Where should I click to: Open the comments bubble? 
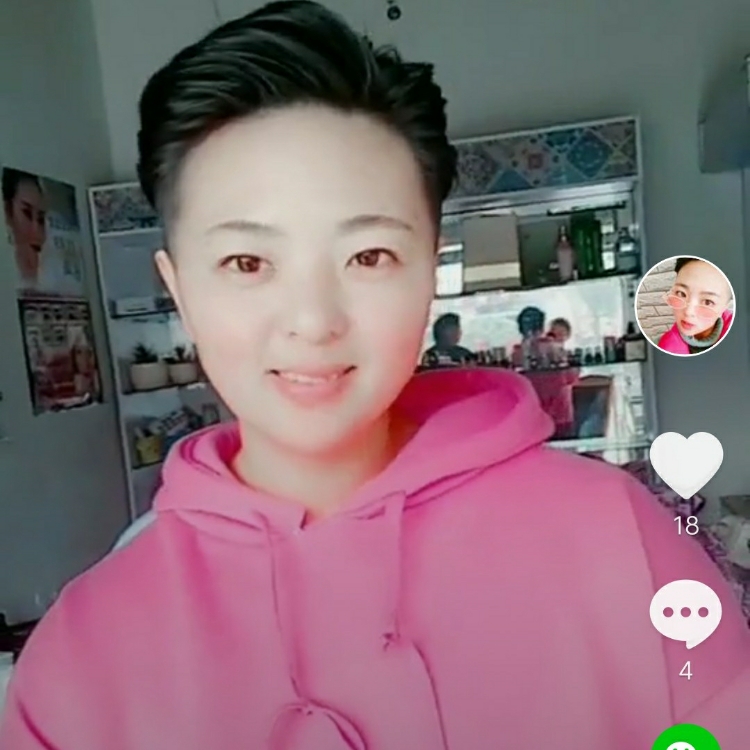[x=685, y=612]
